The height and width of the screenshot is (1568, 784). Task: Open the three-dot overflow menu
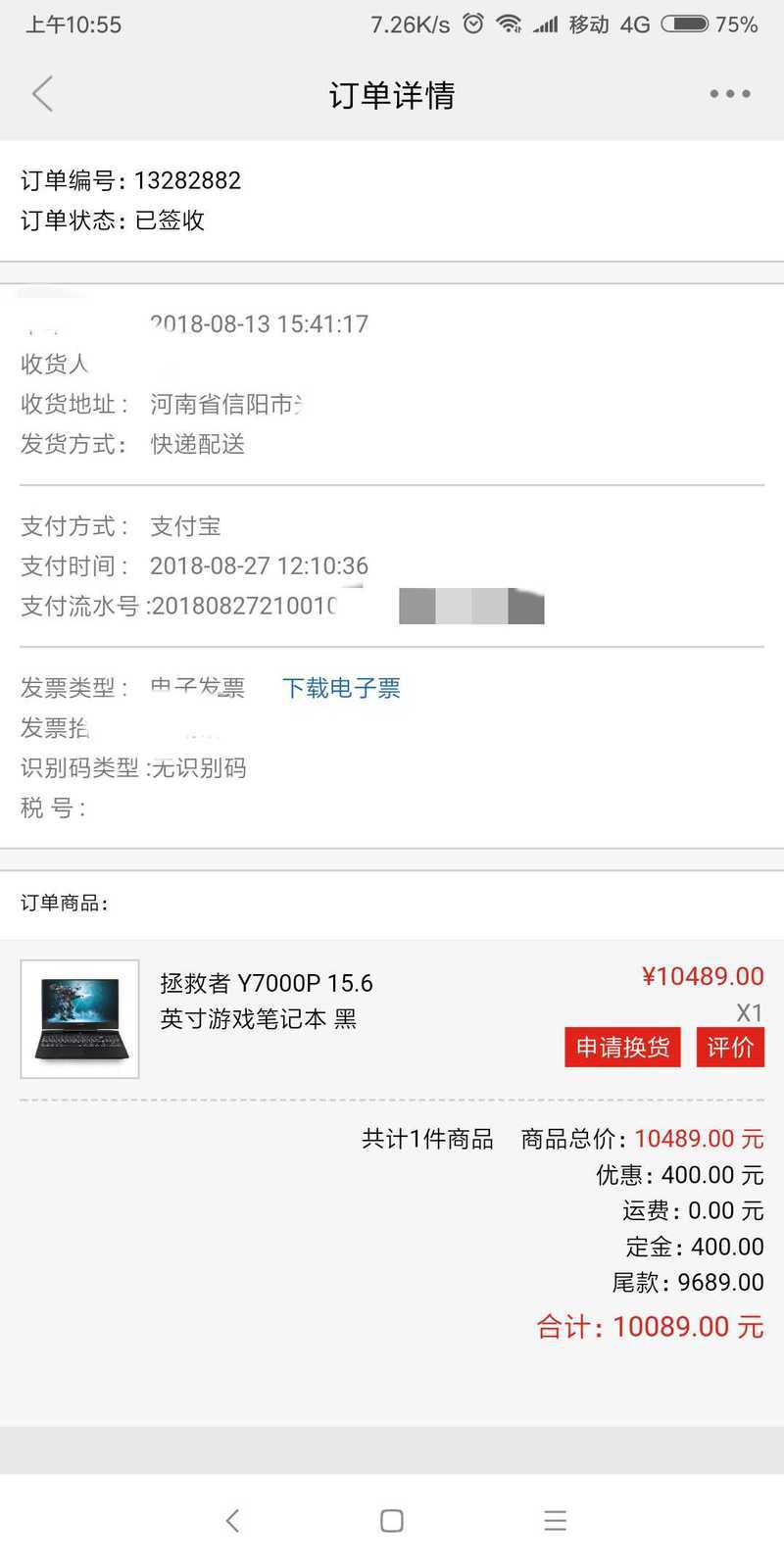pos(730,94)
